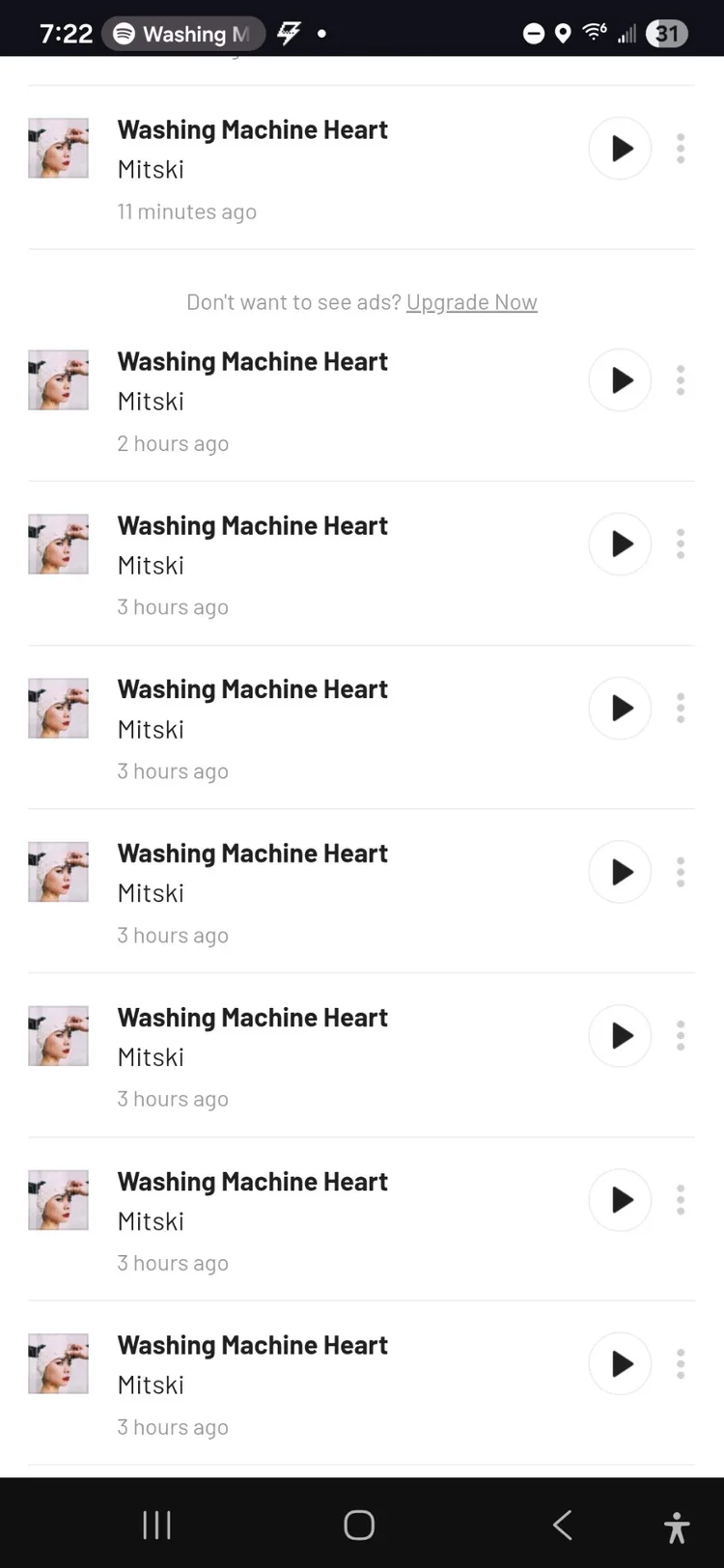Open the Washing Machine Heart entry from 11 minutes ago

(252, 130)
